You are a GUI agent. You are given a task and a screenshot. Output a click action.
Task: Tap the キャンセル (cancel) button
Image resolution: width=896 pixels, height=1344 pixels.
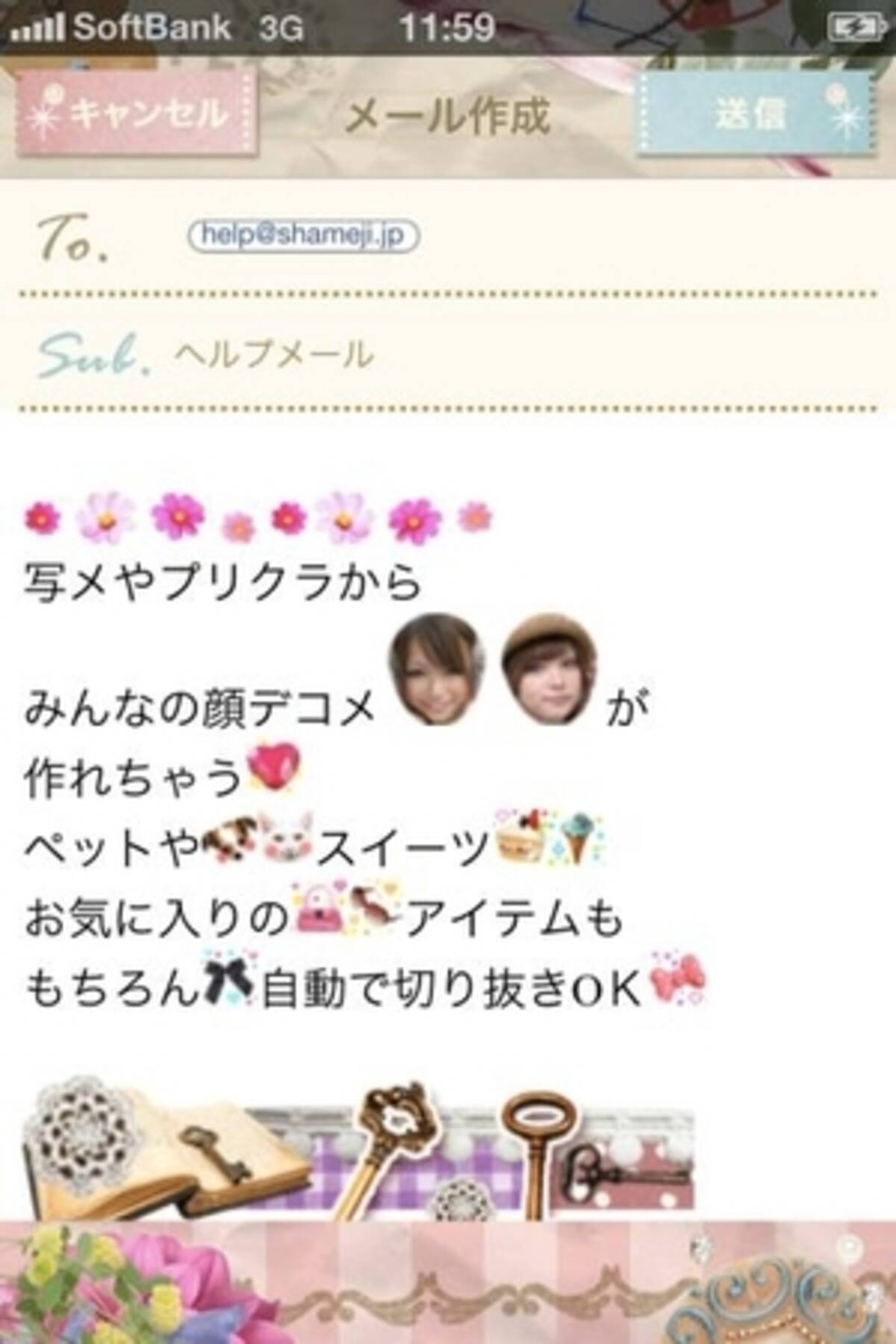(x=137, y=113)
